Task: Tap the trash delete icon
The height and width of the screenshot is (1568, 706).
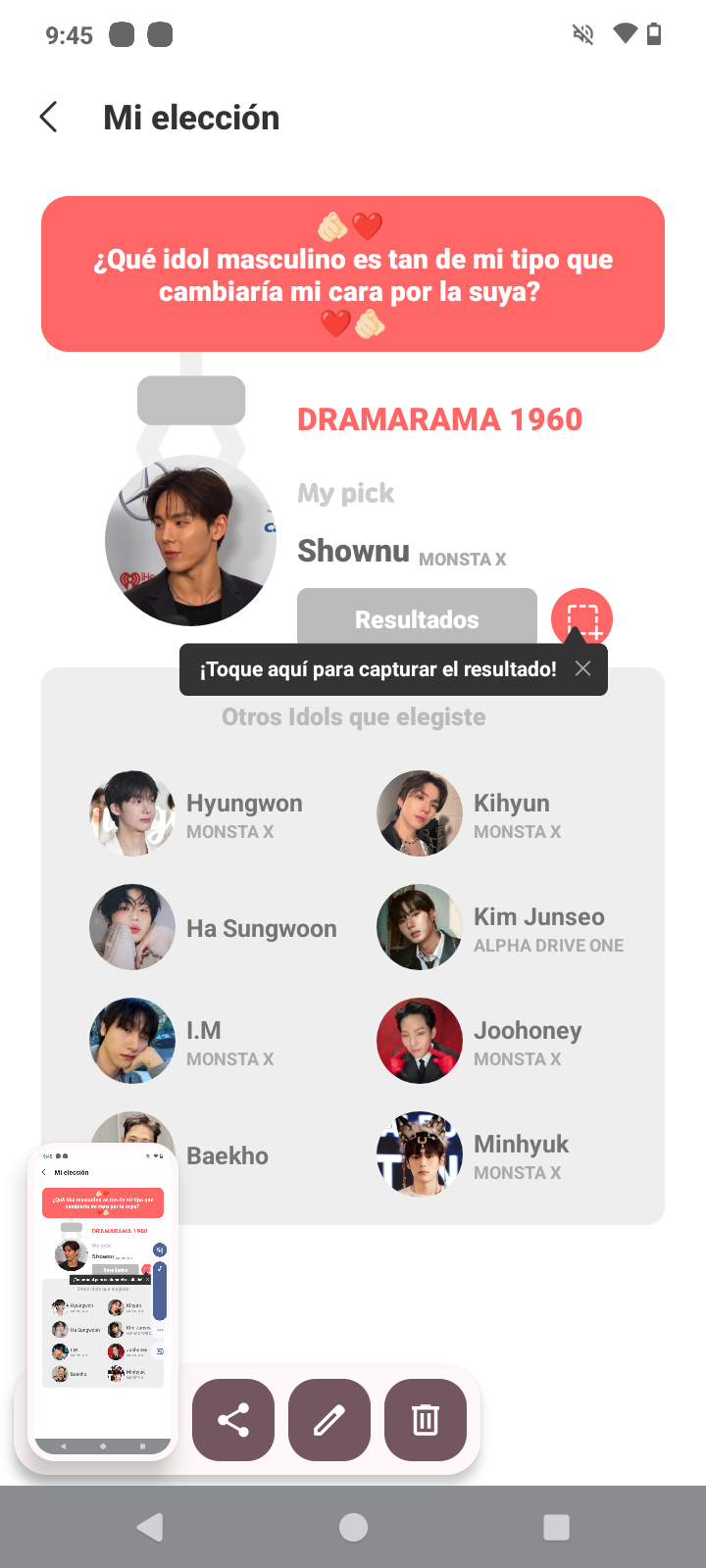Action: coord(425,1419)
